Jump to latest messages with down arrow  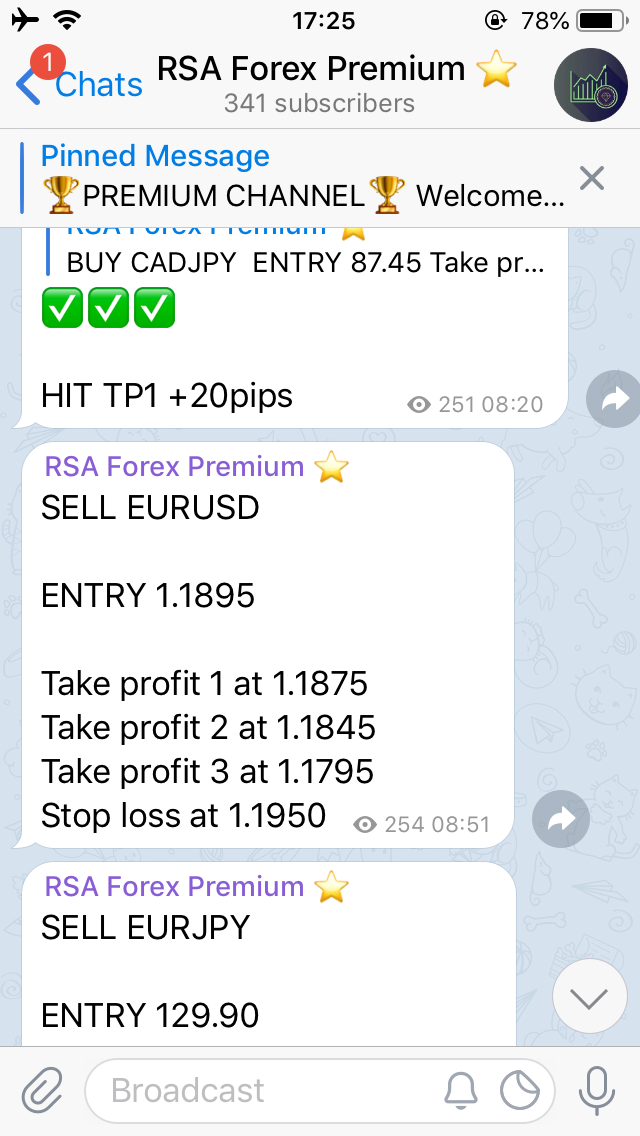pos(589,997)
